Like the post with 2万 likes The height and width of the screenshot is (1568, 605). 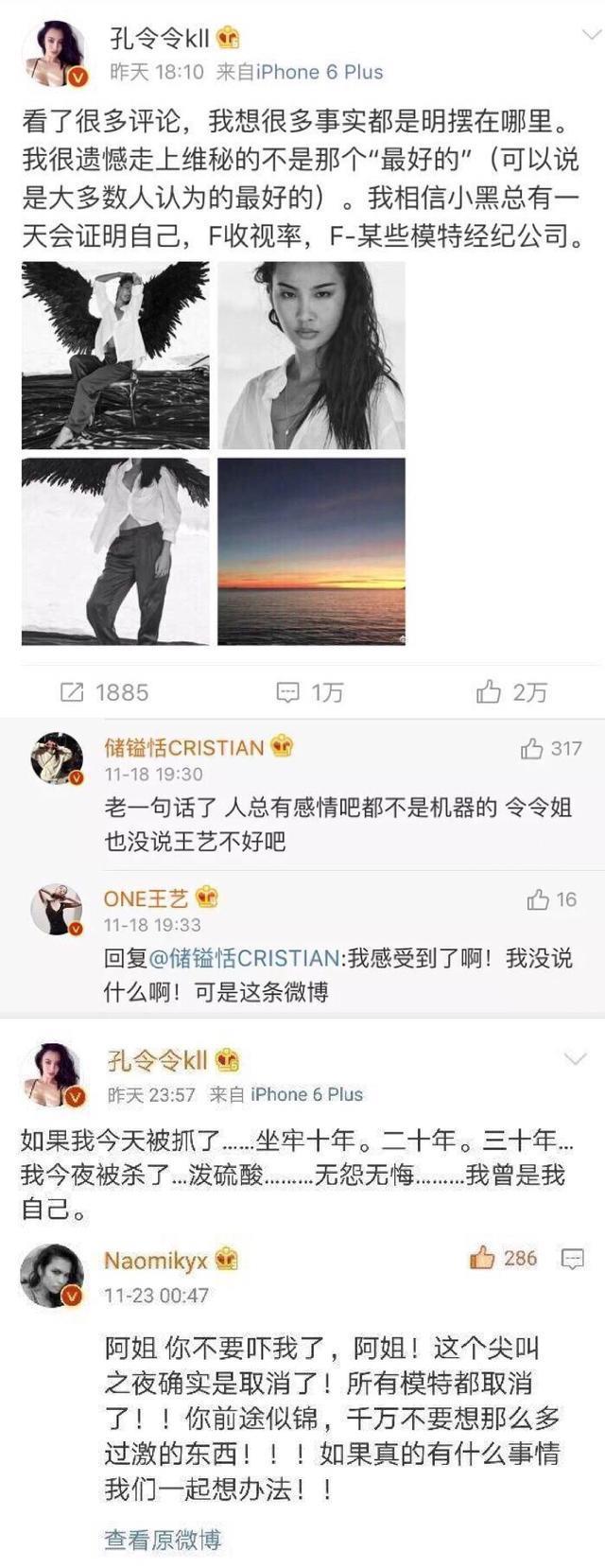pos(489,692)
